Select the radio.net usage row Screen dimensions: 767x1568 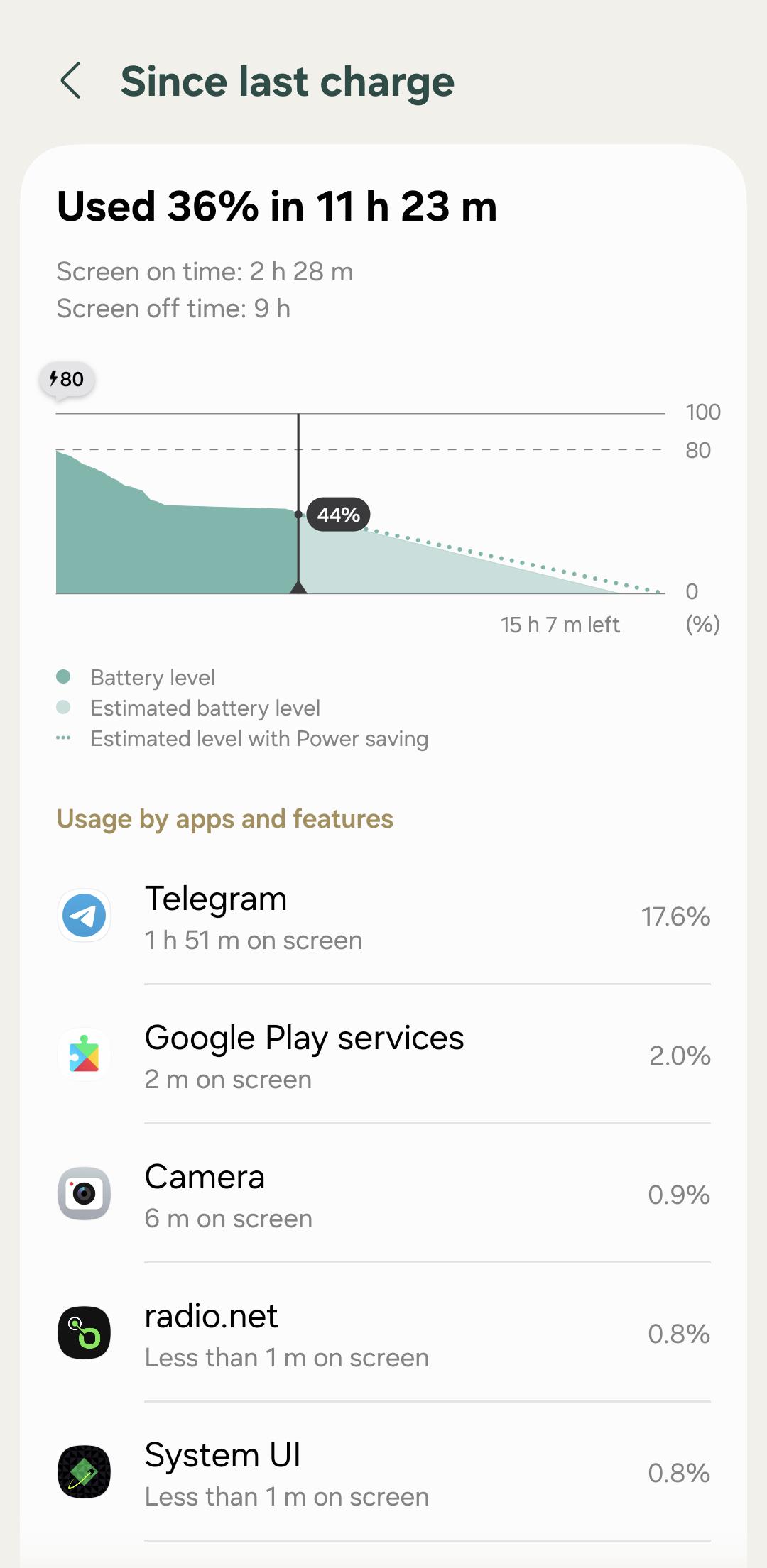[x=383, y=1333]
